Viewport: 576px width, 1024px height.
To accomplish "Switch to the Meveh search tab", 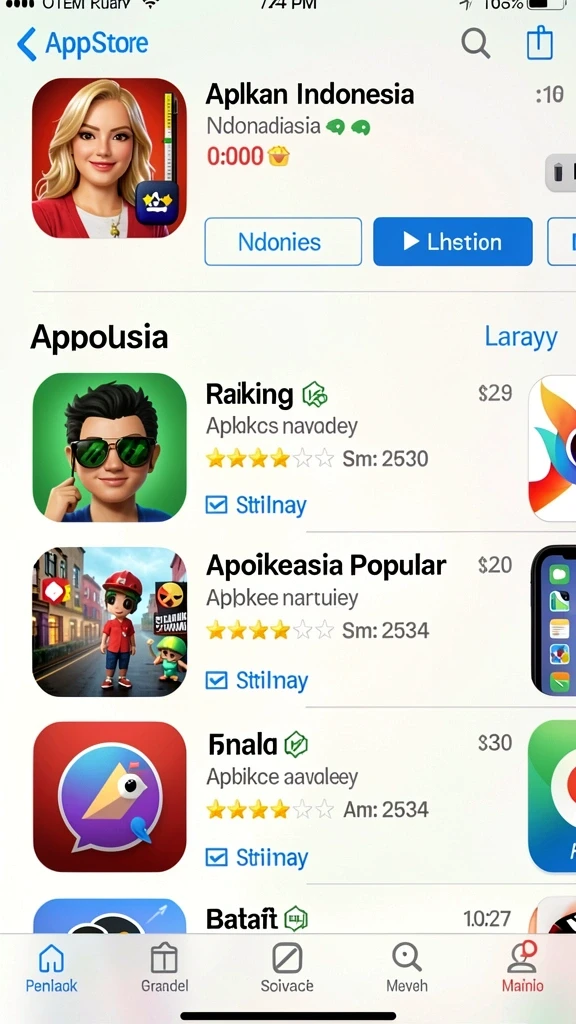I will tap(406, 968).
